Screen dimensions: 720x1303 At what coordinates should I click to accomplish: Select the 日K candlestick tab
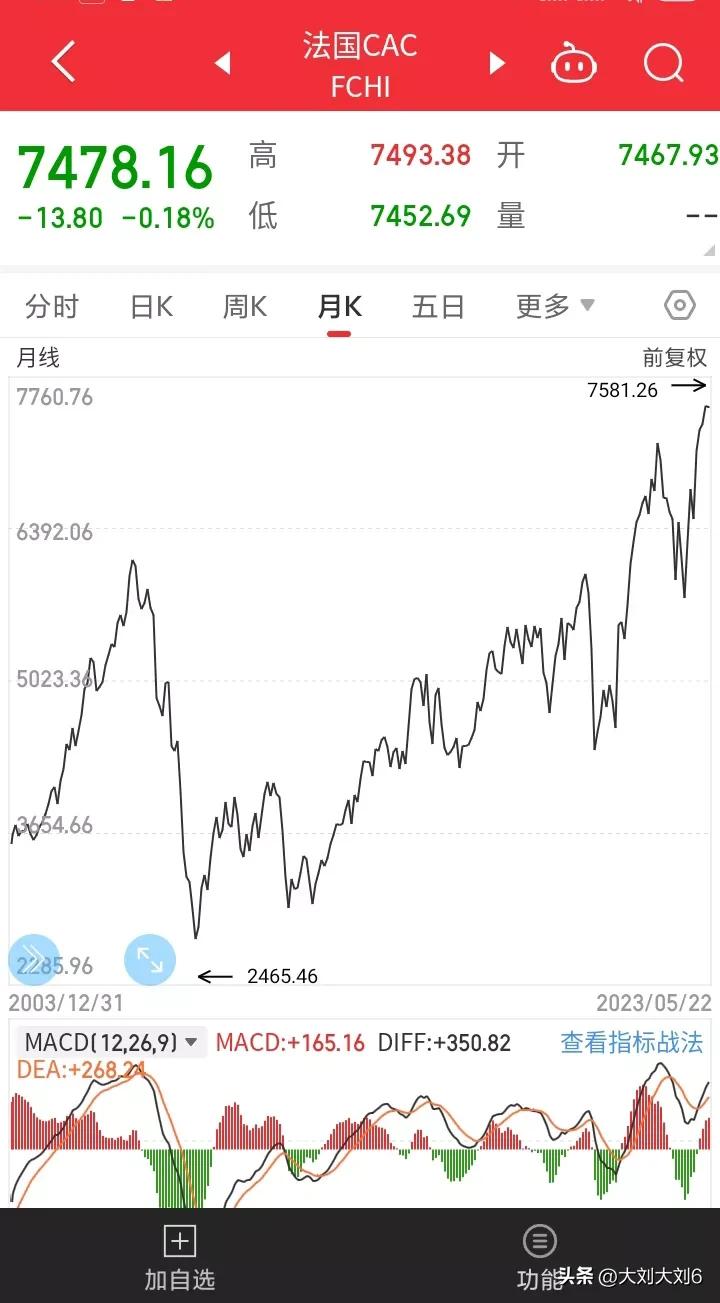pyautogui.click(x=150, y=306)
